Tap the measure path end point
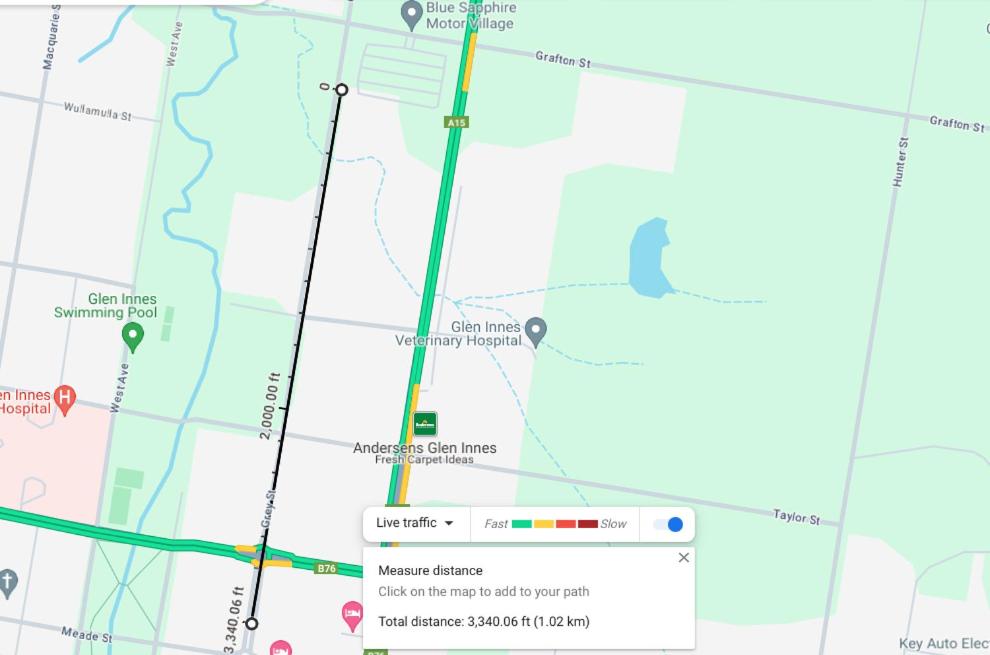This screenshot has height=655, width=990. click(x=252, y=624)
